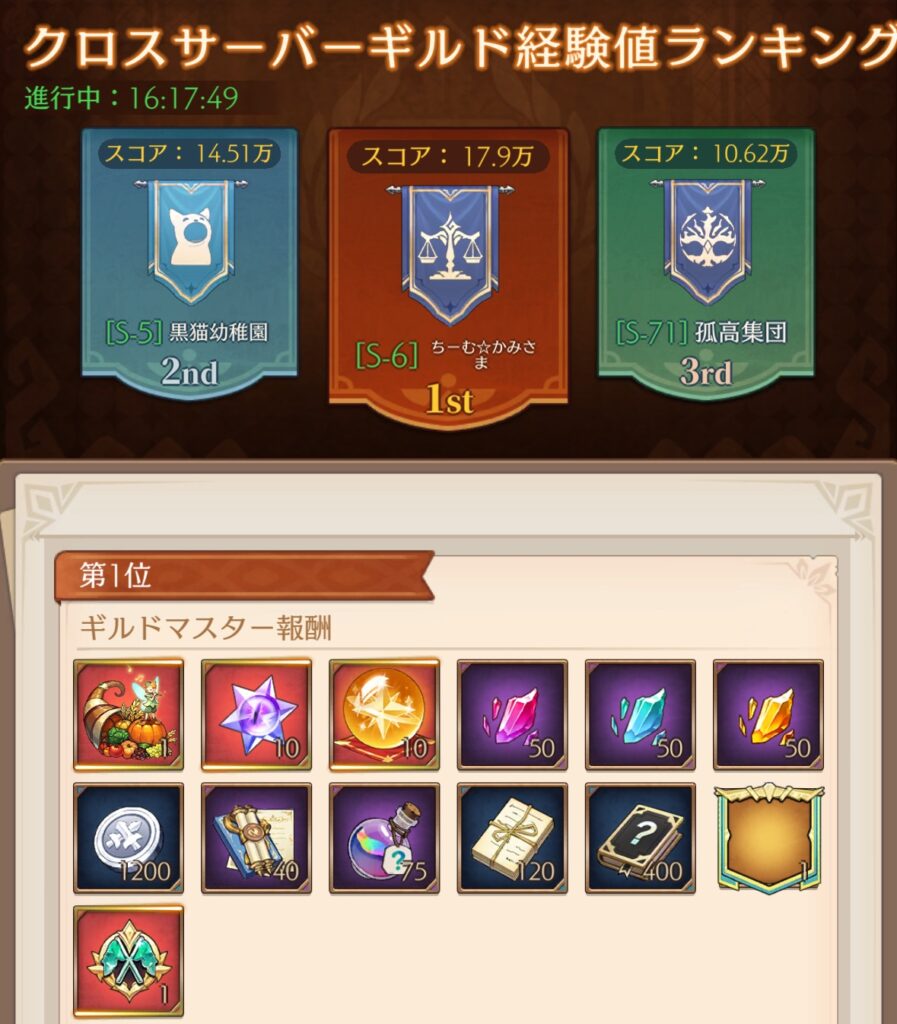Inspect the pink crystal reward x50

(x=512, y=714)
